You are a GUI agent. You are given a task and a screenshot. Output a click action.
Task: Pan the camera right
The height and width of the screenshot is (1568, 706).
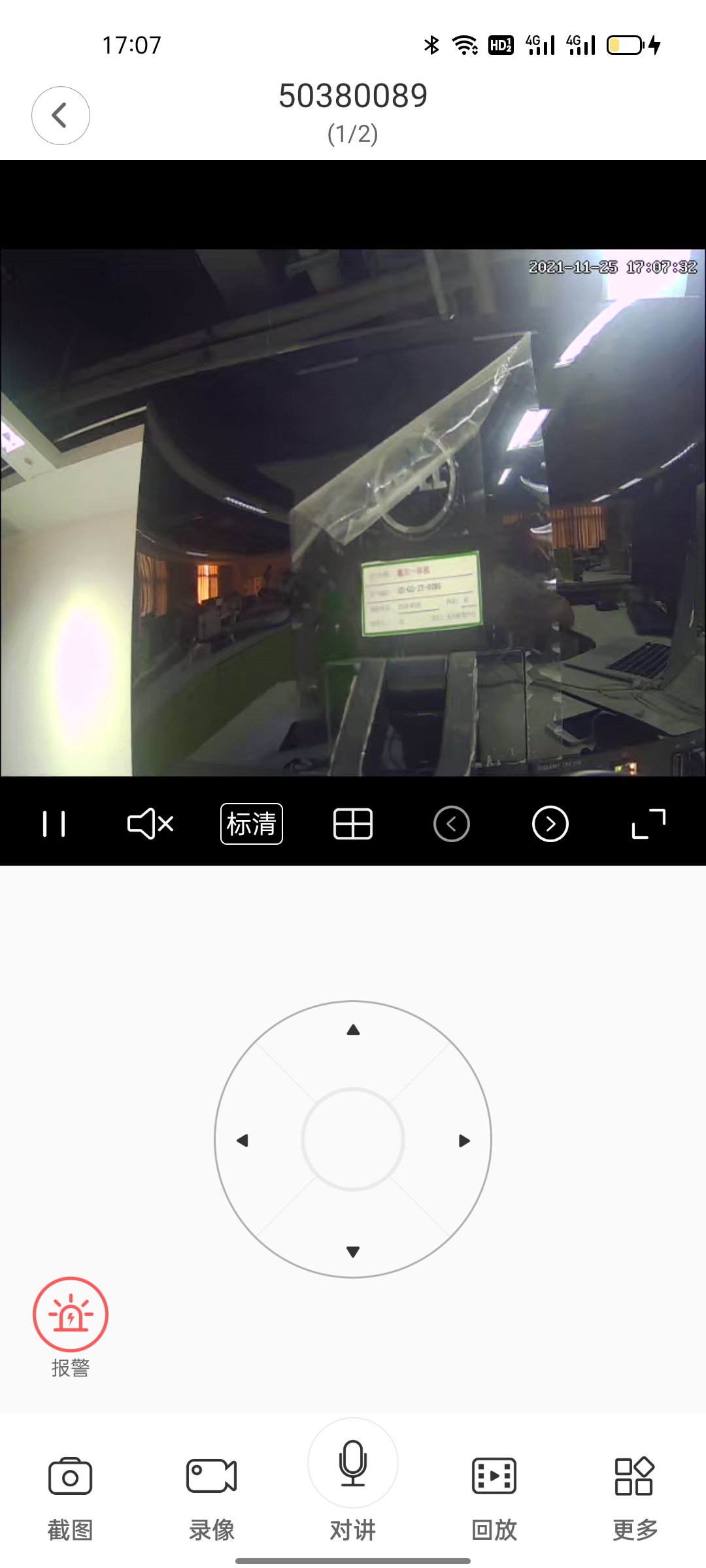[464, 1141]
